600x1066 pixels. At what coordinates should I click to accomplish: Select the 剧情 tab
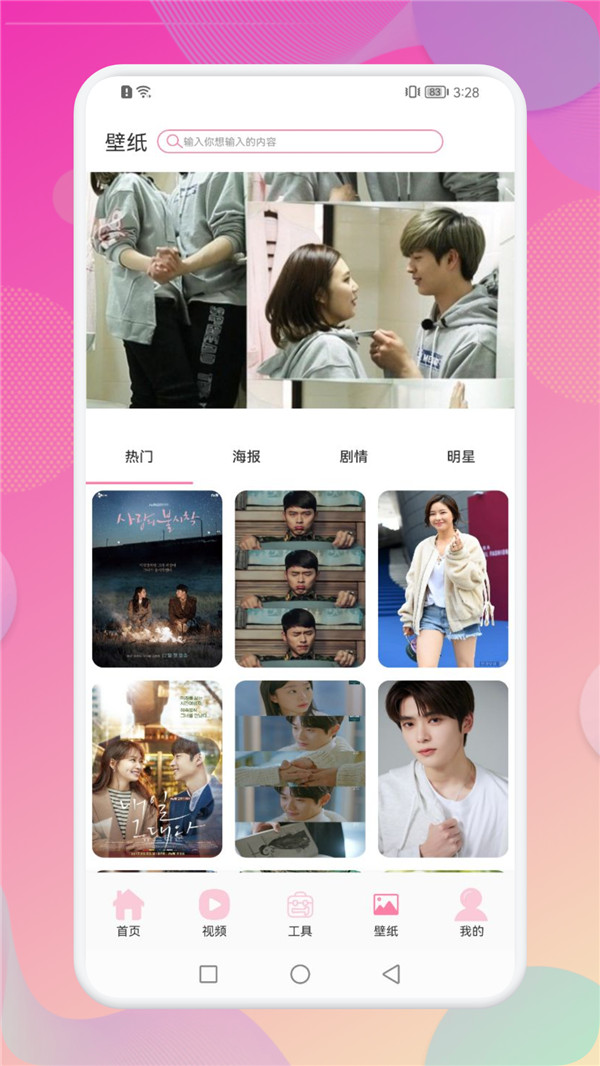(353, 457)
